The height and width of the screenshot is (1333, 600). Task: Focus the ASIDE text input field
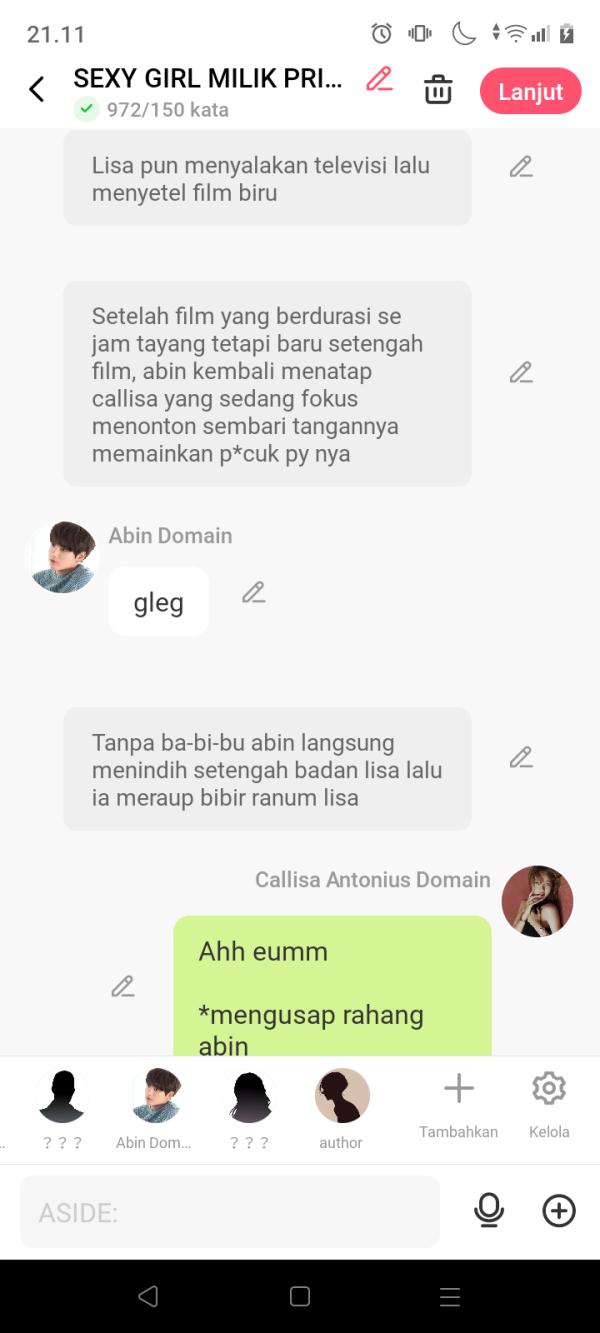point(230,1212)
